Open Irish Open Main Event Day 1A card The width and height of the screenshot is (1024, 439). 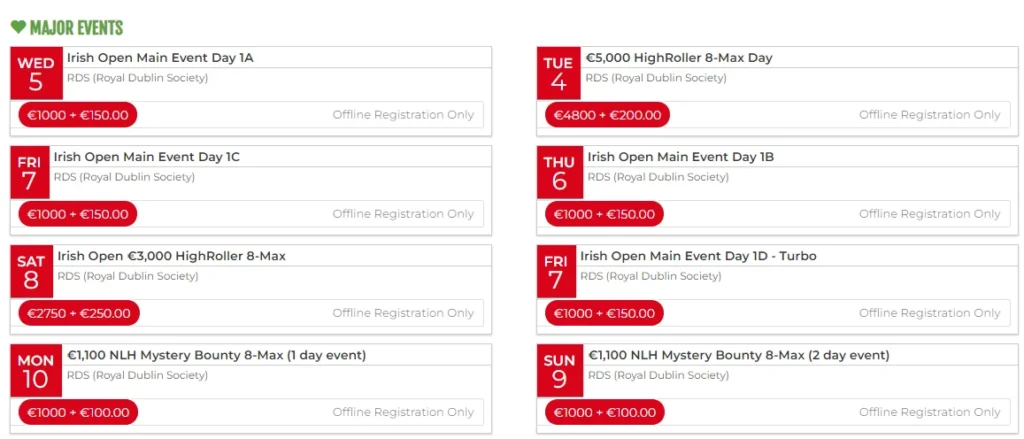pyautogui.click(x=160, y=58)
